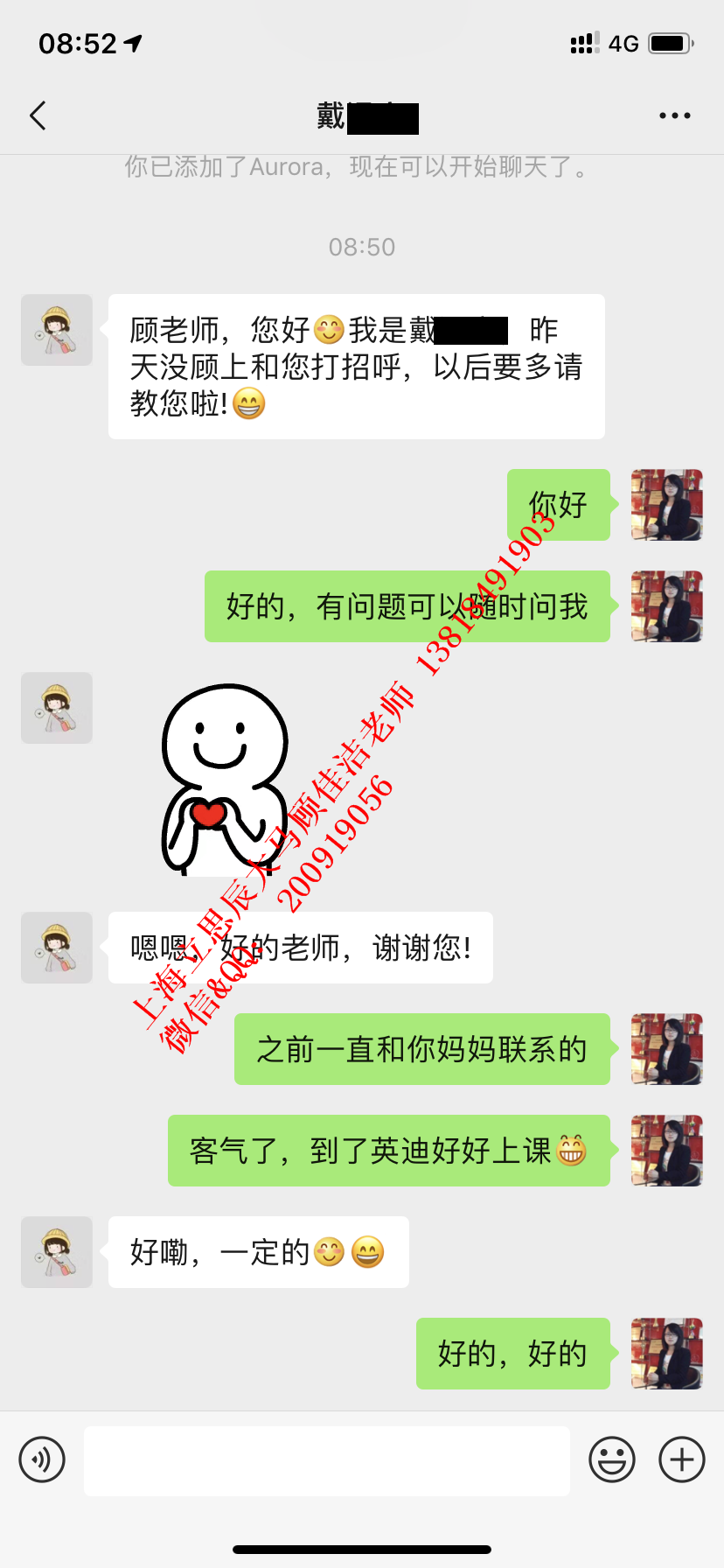Open the emoji sticker panel
Screen dimensions: 724x1568
tap(612, 1459)
